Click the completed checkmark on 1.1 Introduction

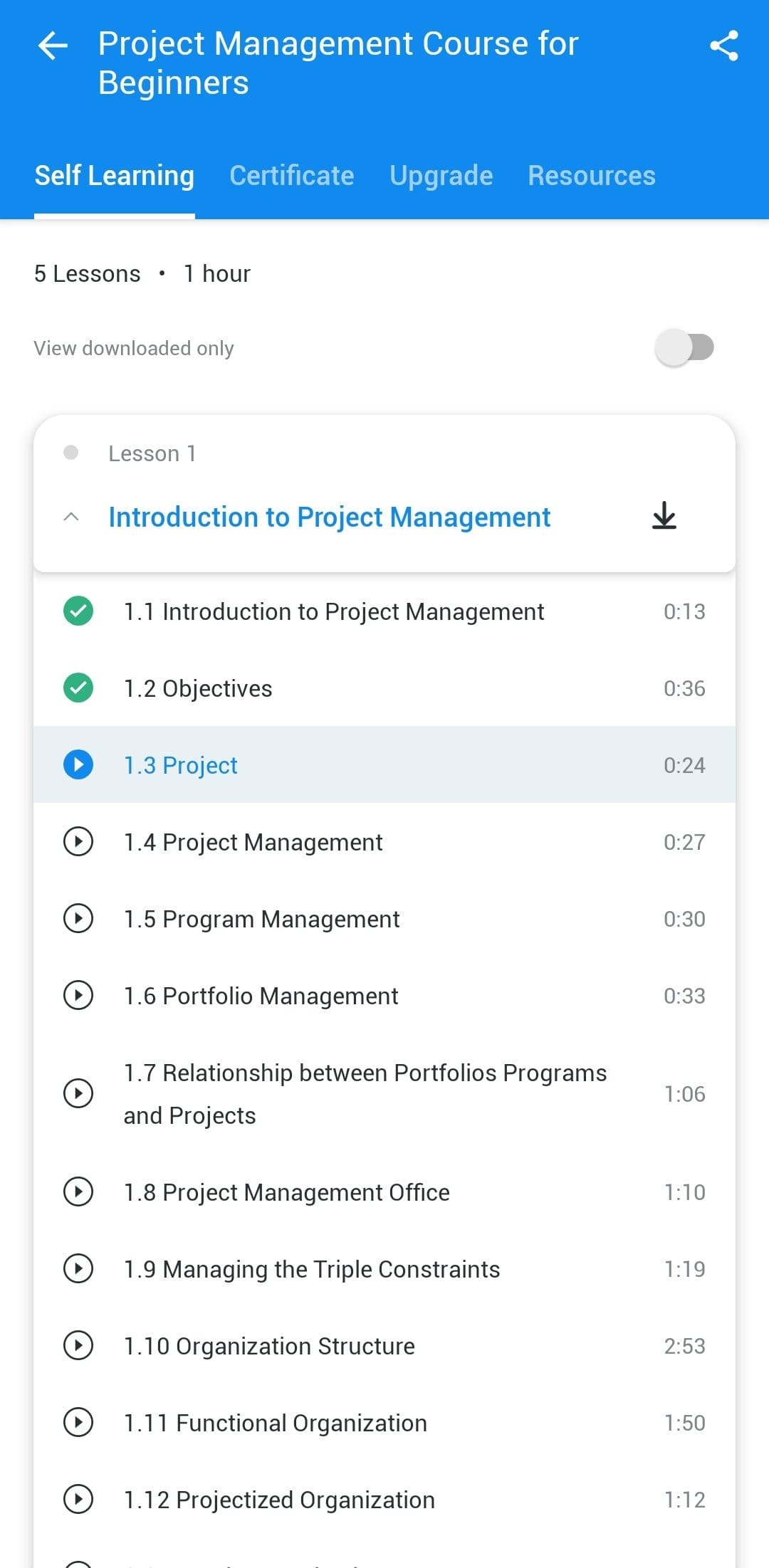coord(78,611)
